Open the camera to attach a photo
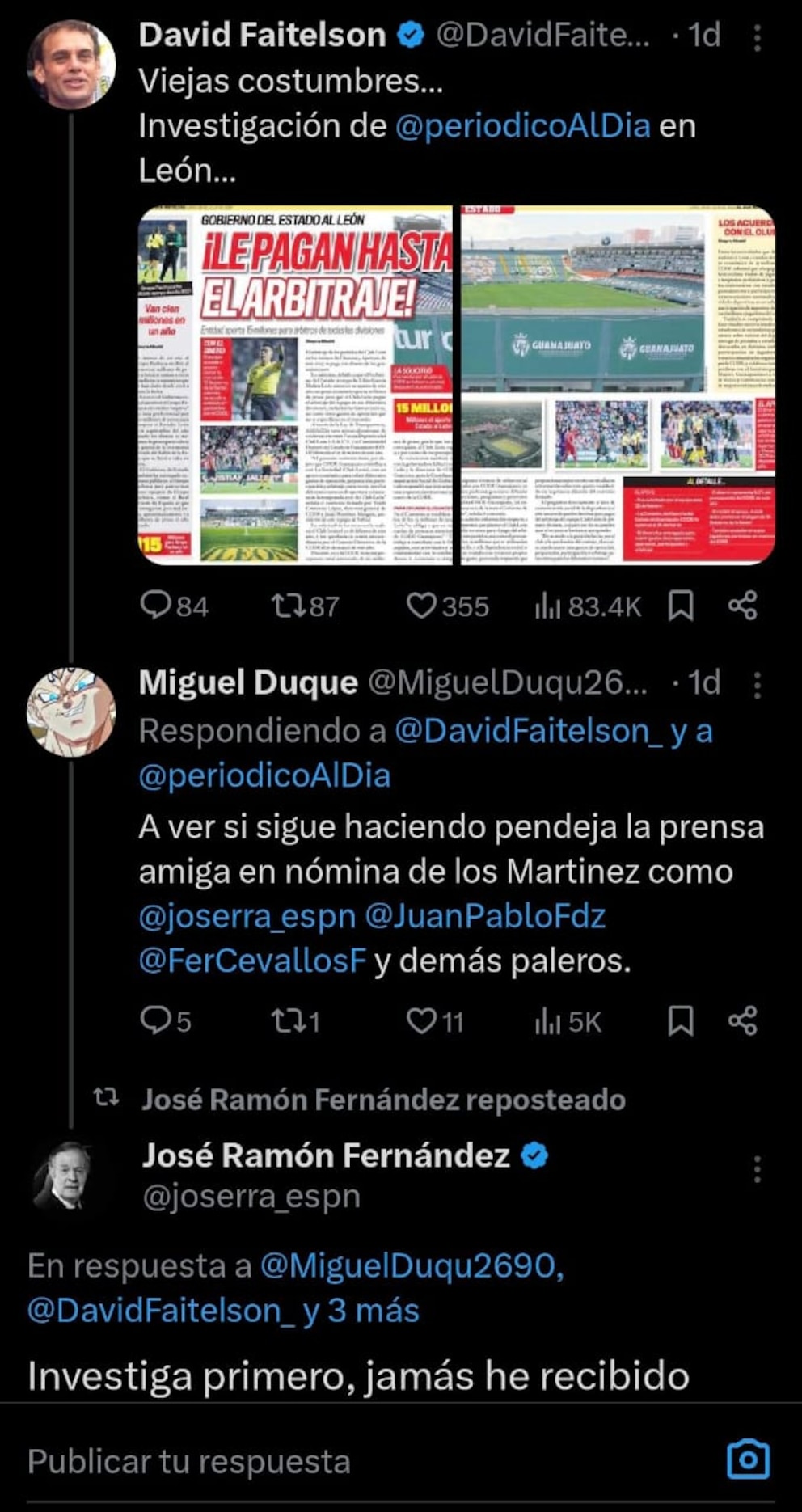The height and width of the screenshot is (1512, 802). pyautogui.click(x=749, y=1459)
